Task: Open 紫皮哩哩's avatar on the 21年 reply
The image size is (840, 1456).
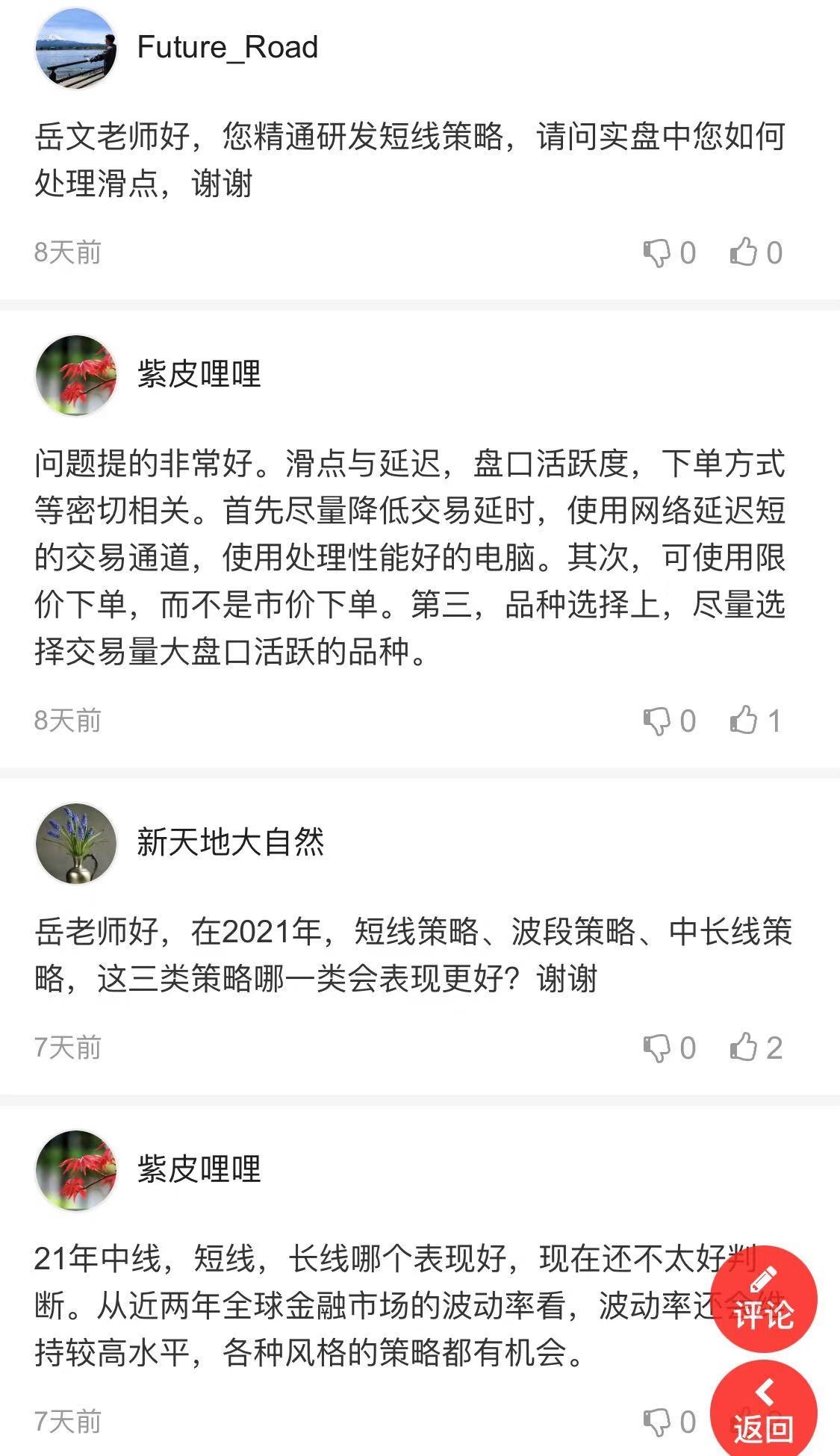Action: (76, 1170)
